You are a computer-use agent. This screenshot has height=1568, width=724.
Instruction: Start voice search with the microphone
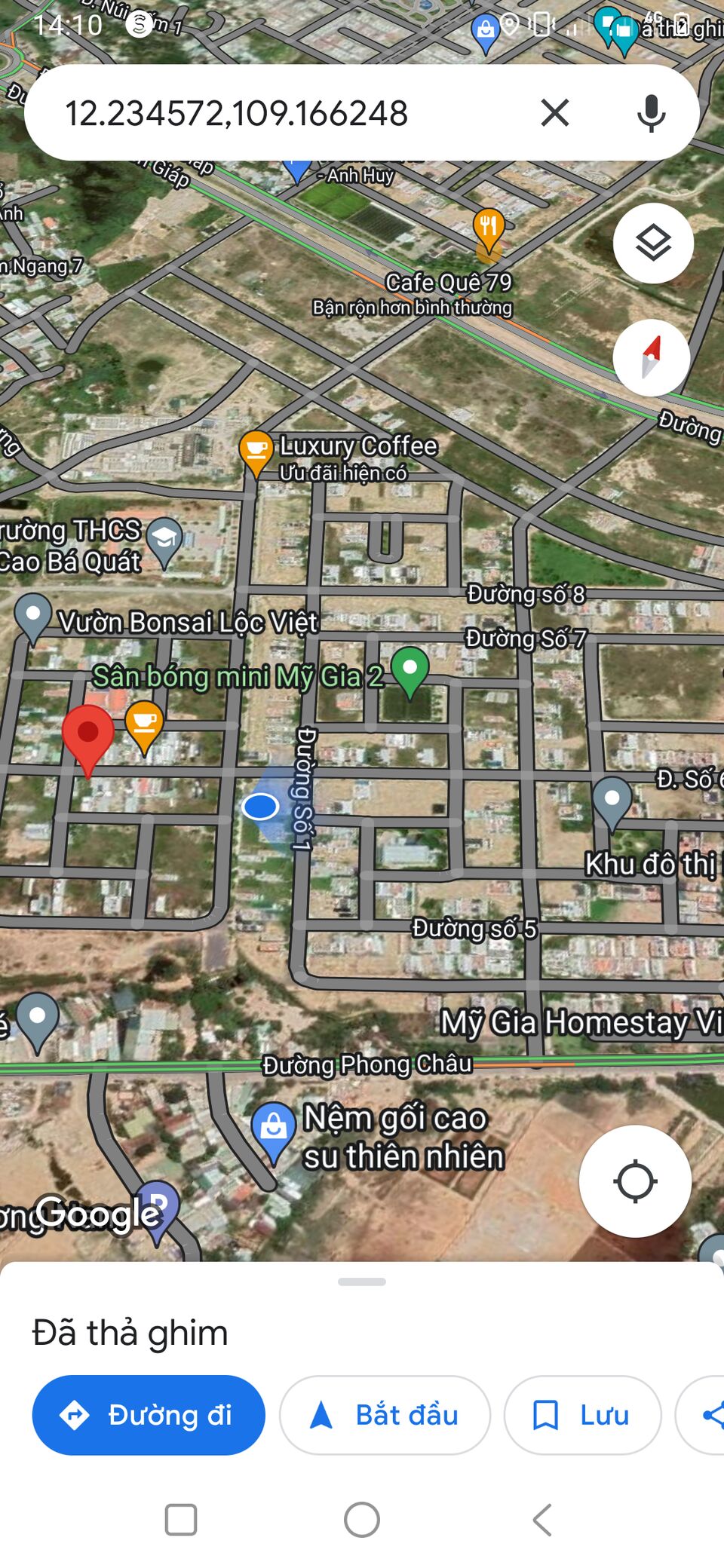[x=651, y=113]
